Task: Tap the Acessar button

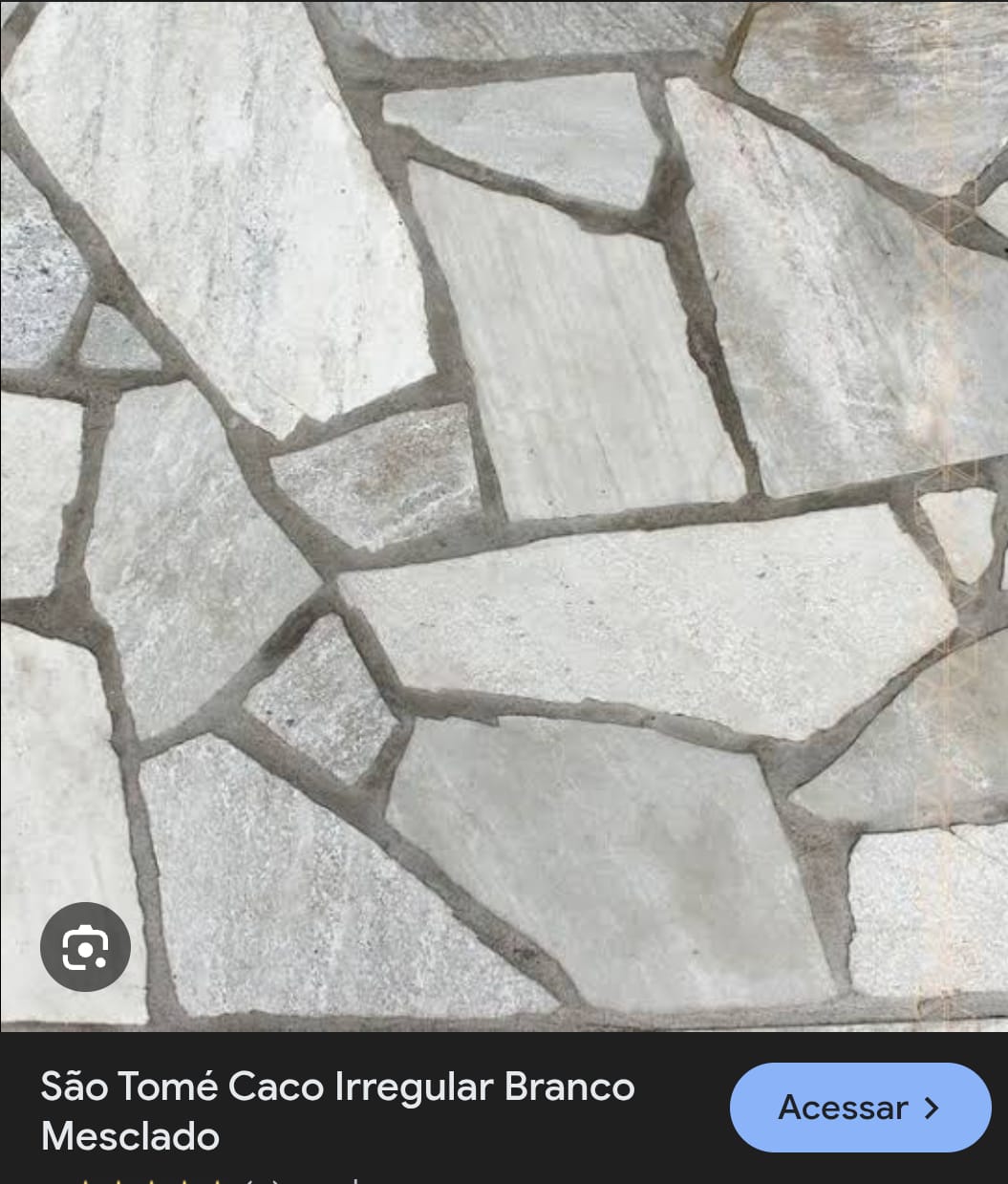Action: coord(860,1108)
